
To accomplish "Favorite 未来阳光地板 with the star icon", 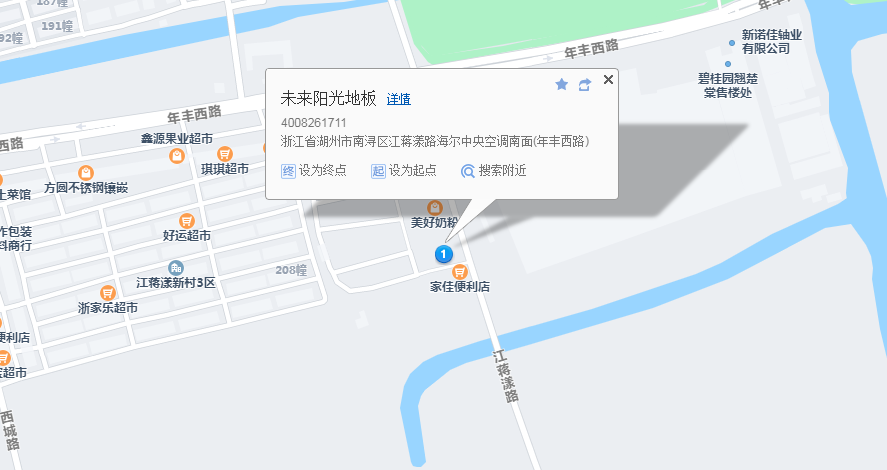I will click(x=561, y=85).
